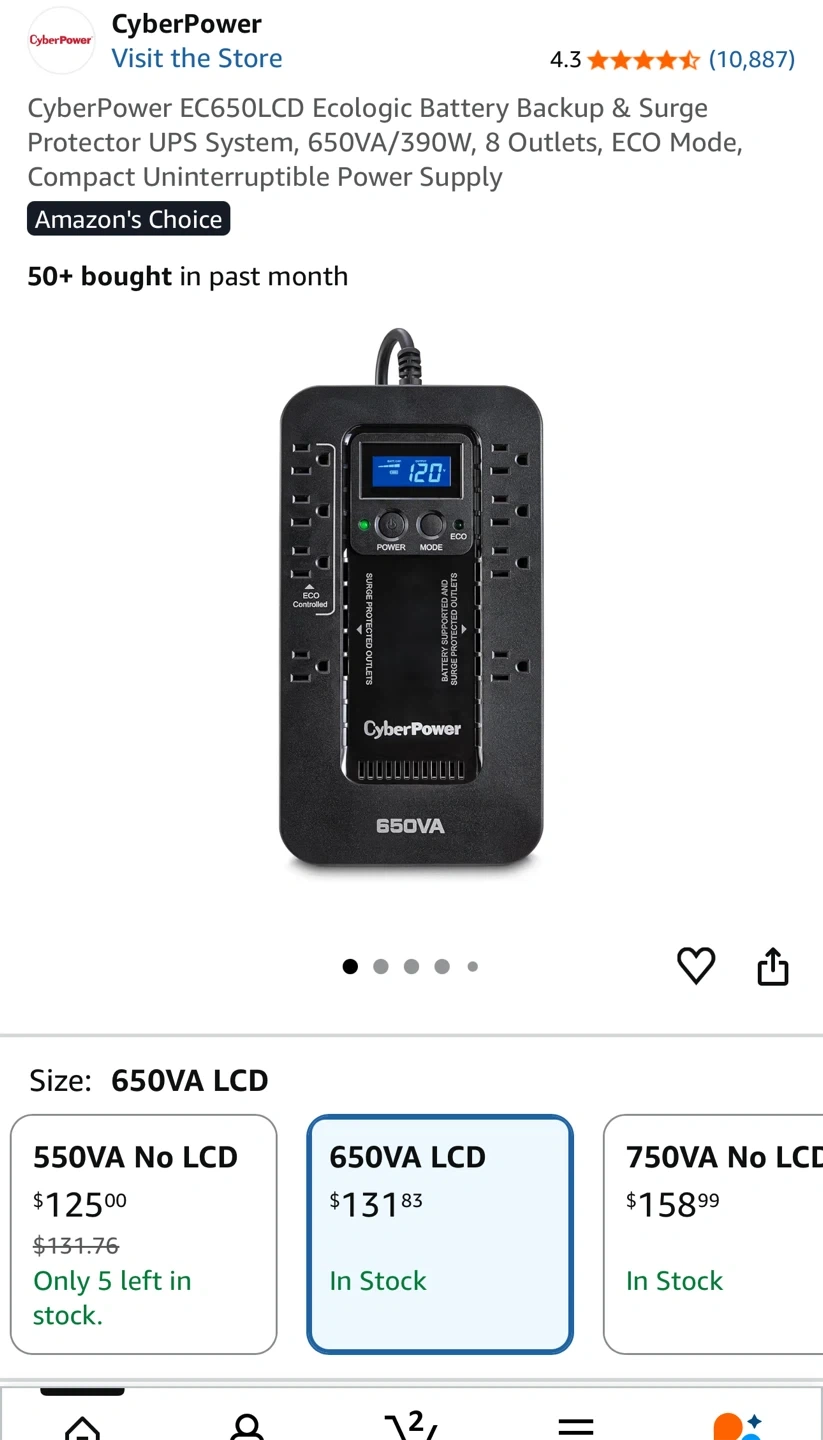Visit the CyberPower store
This screenshot has height=1440, width=823.
[x=196, y=58]
